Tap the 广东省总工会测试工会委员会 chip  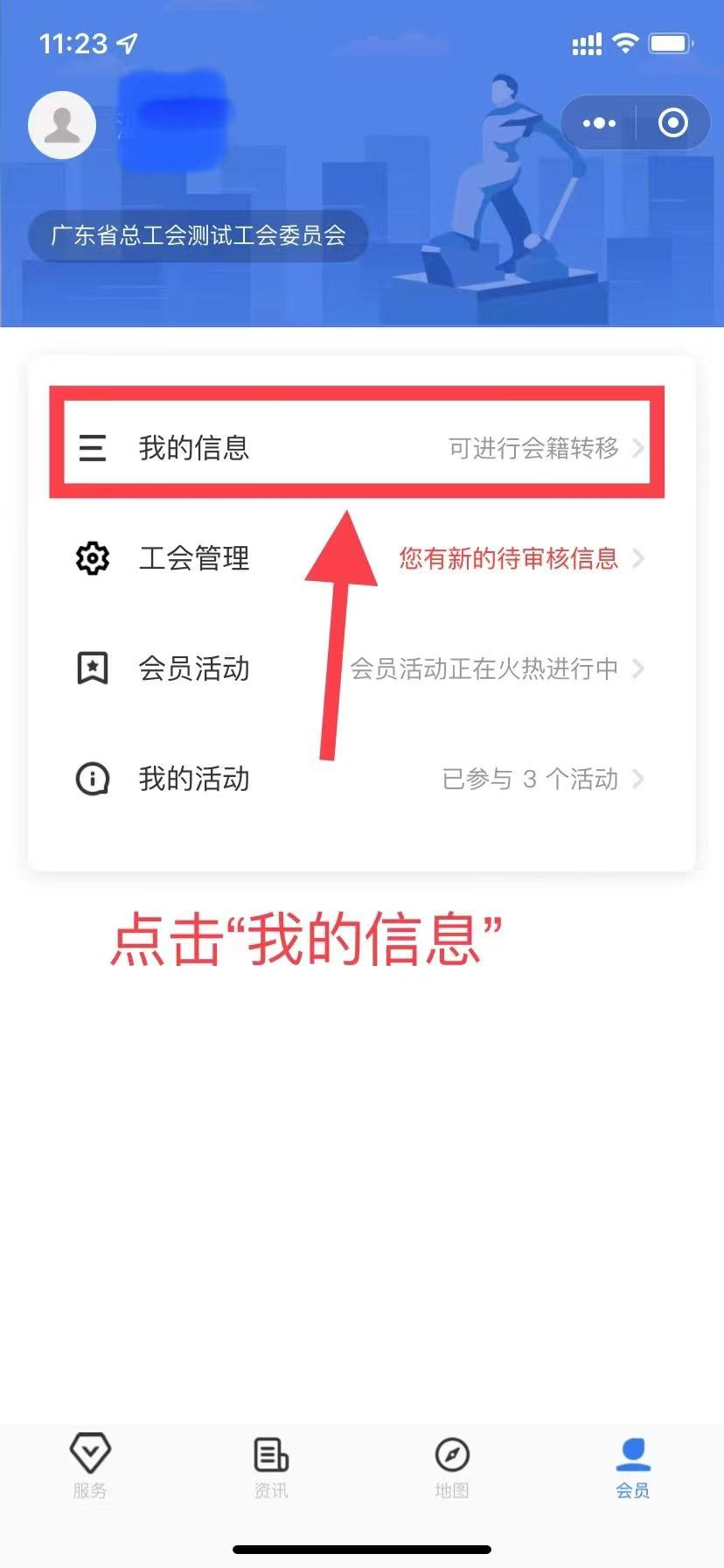198,235
